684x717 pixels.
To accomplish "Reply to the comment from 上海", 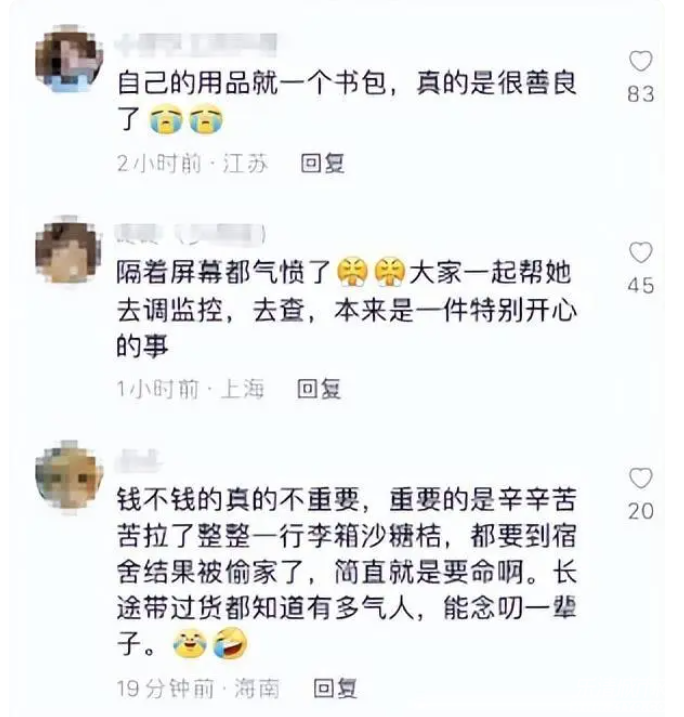I will [320, 387].
